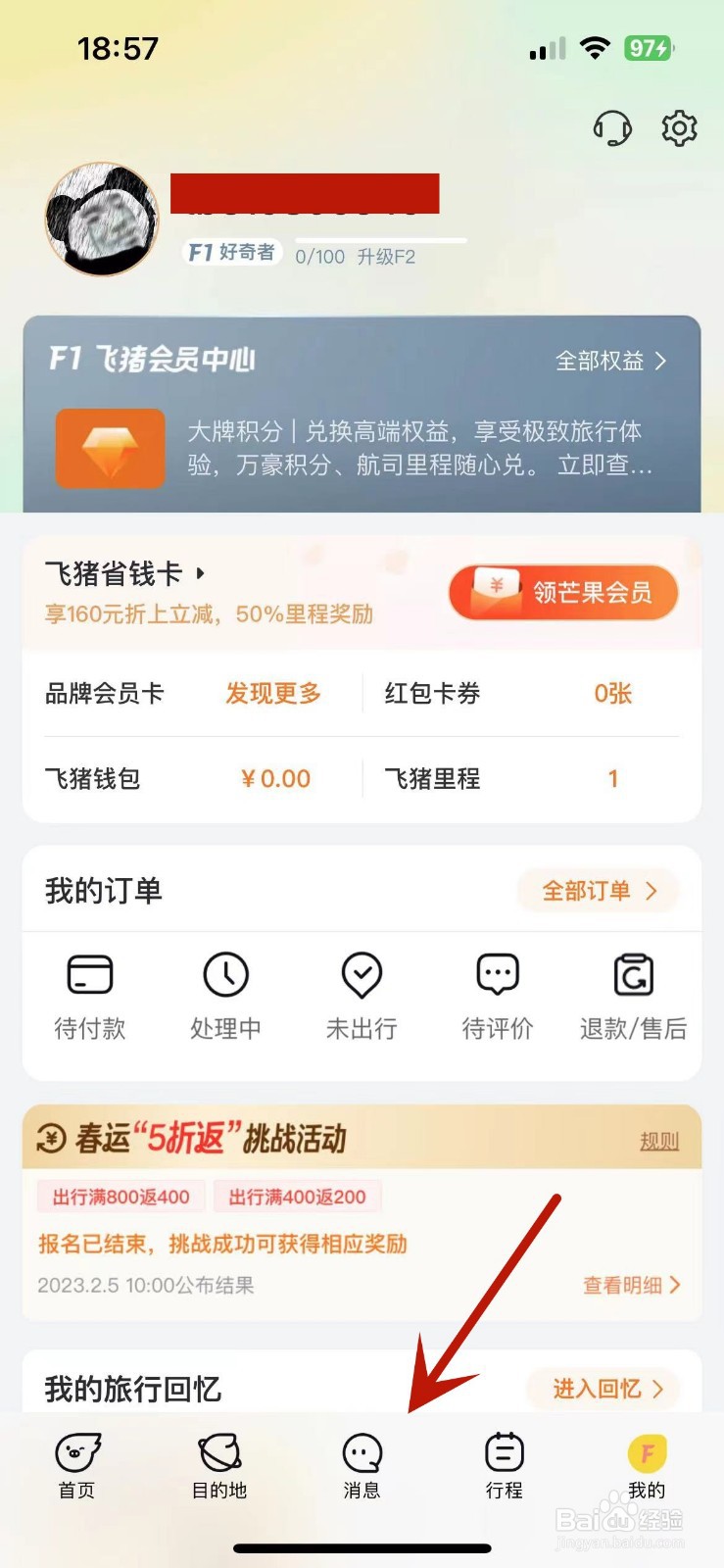
Task: Open 飞猪钱包 wallet
Action: 93,779
